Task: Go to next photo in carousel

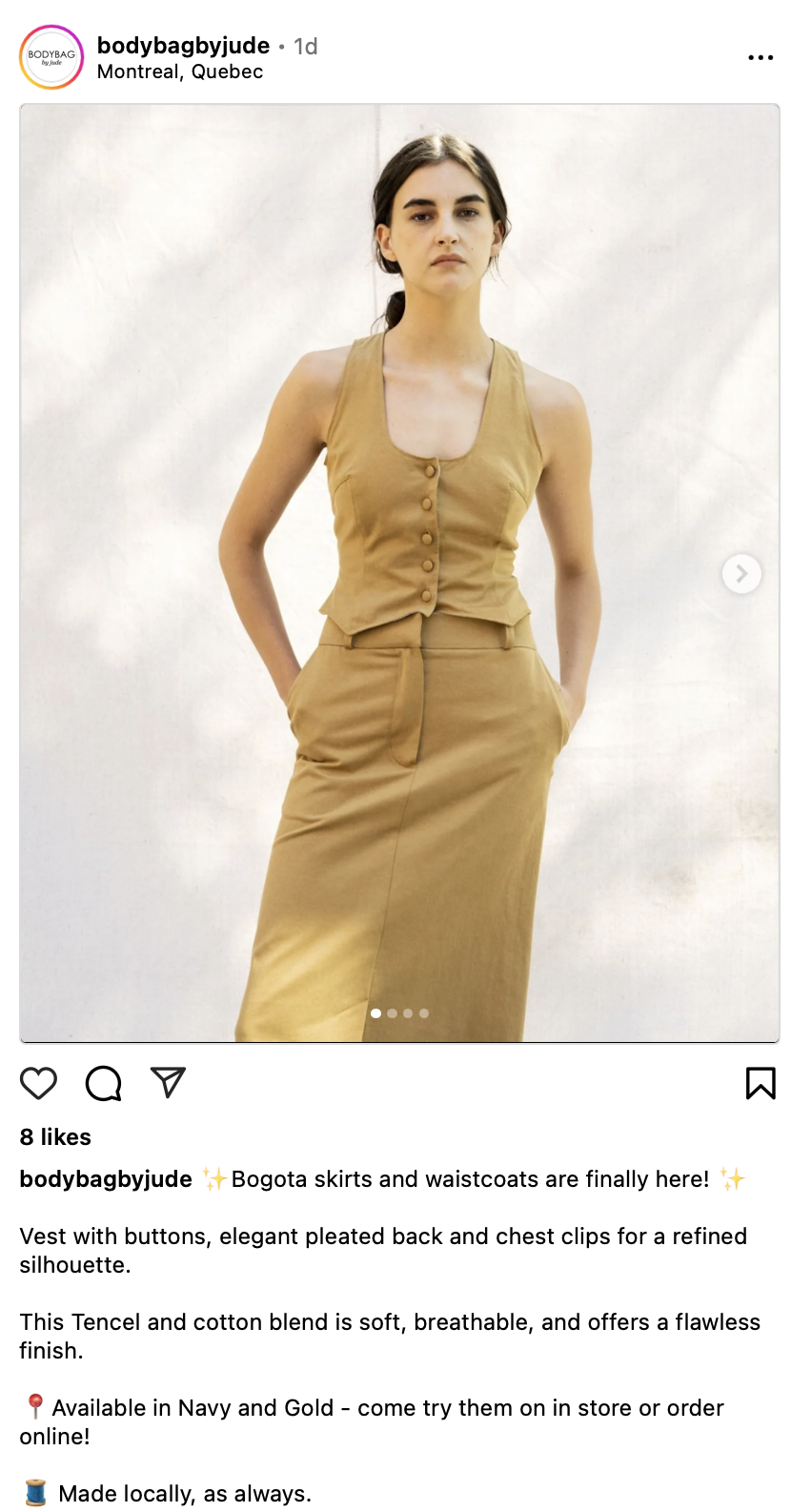Action: pyautogui.click(x=740, y=574)
